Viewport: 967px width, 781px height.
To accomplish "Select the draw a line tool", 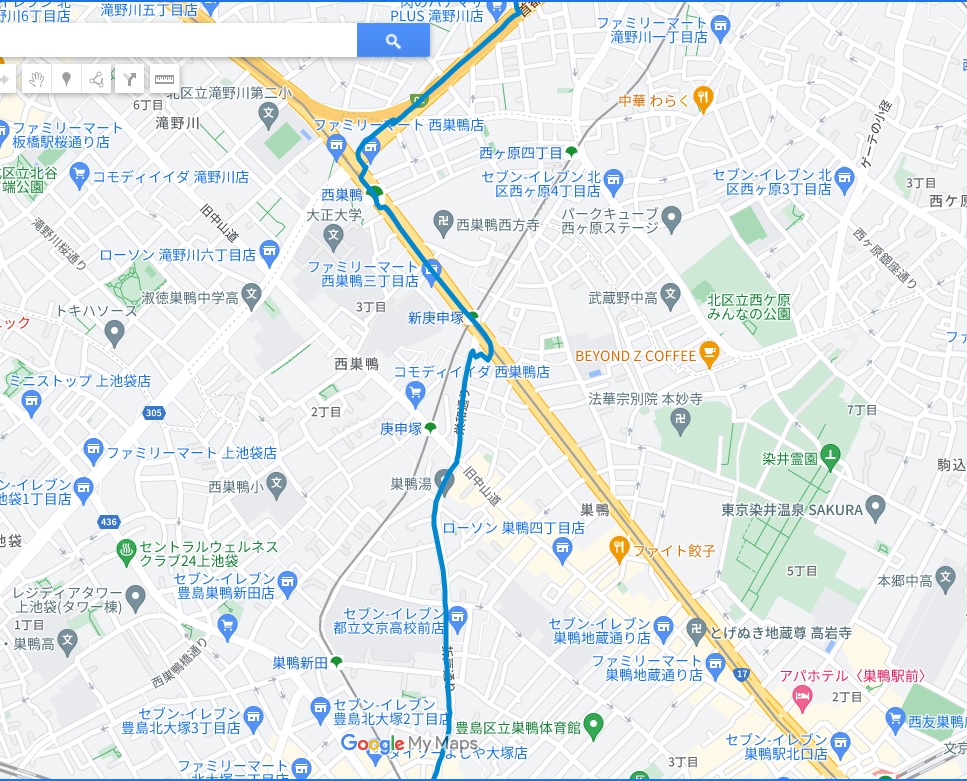I will (x=97, y=79).
